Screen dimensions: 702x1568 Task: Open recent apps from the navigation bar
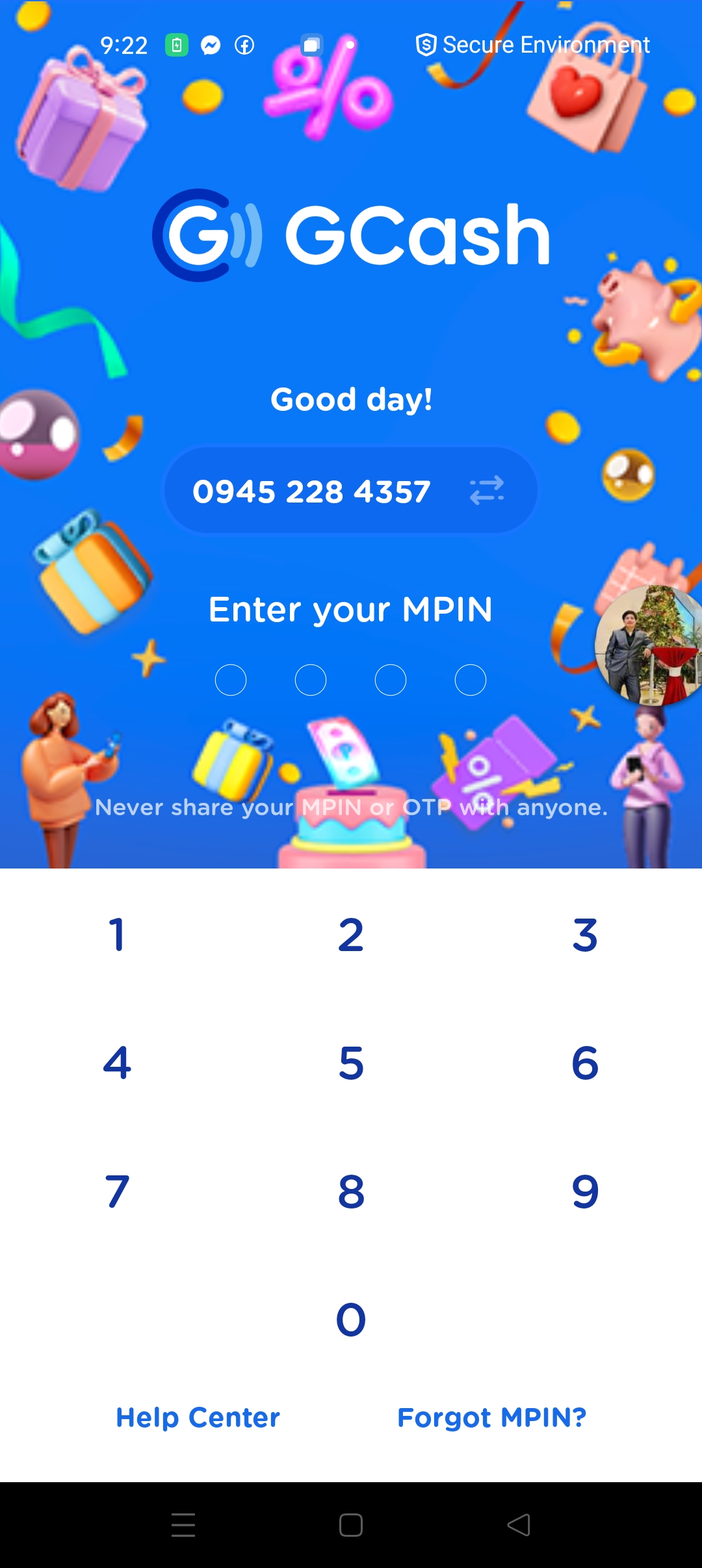click(x=183, y=1525)
